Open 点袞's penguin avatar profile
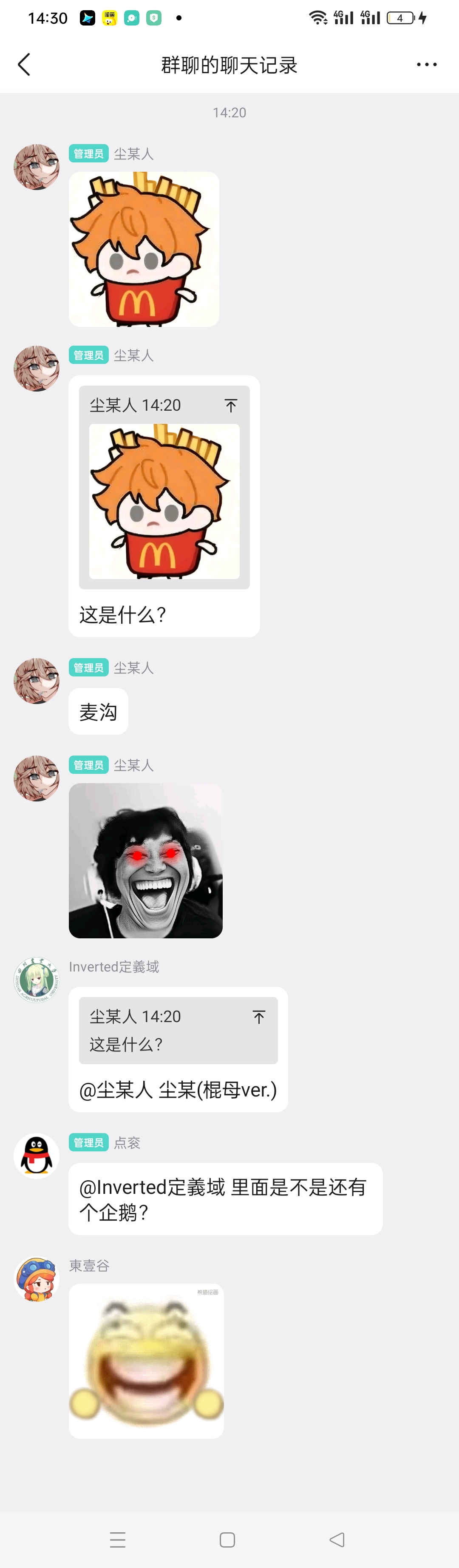The width and height of the screenshot is (459, 1568). [37, 1156]
